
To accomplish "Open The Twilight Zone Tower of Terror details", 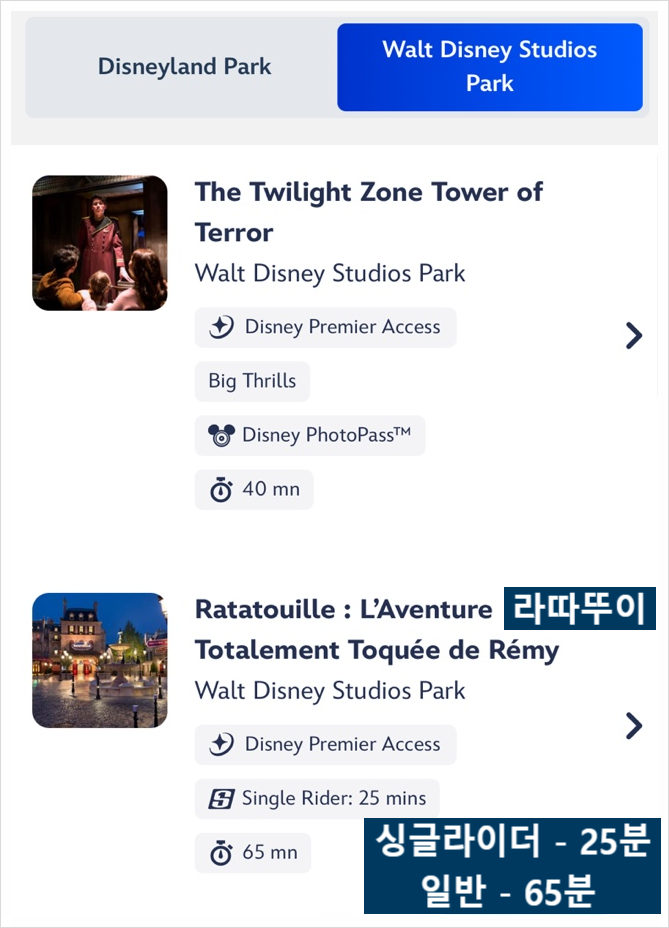I will pyautogui.click(x=368, y=212).
